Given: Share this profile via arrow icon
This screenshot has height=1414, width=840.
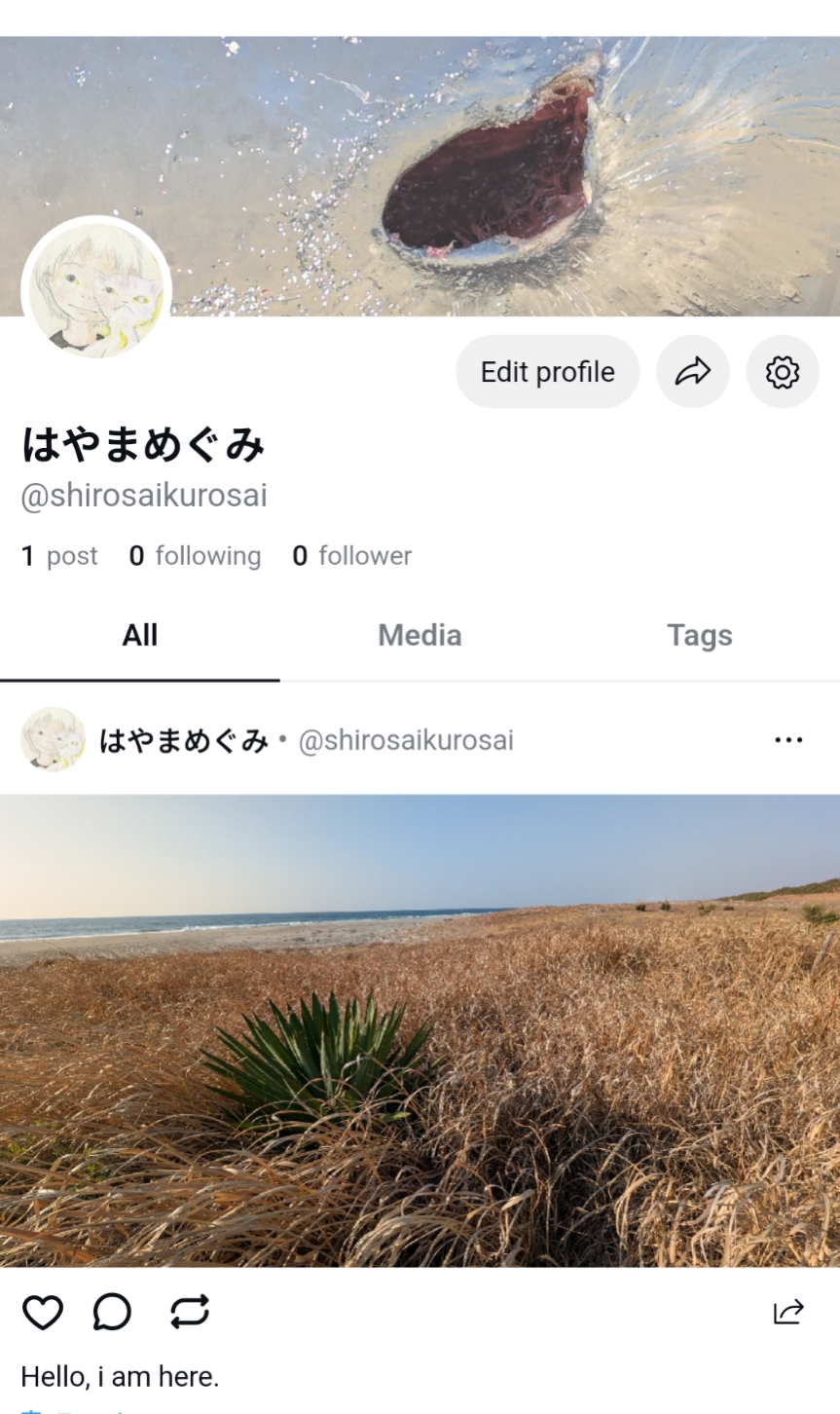Looking at the screenshot, I should 692,372.
